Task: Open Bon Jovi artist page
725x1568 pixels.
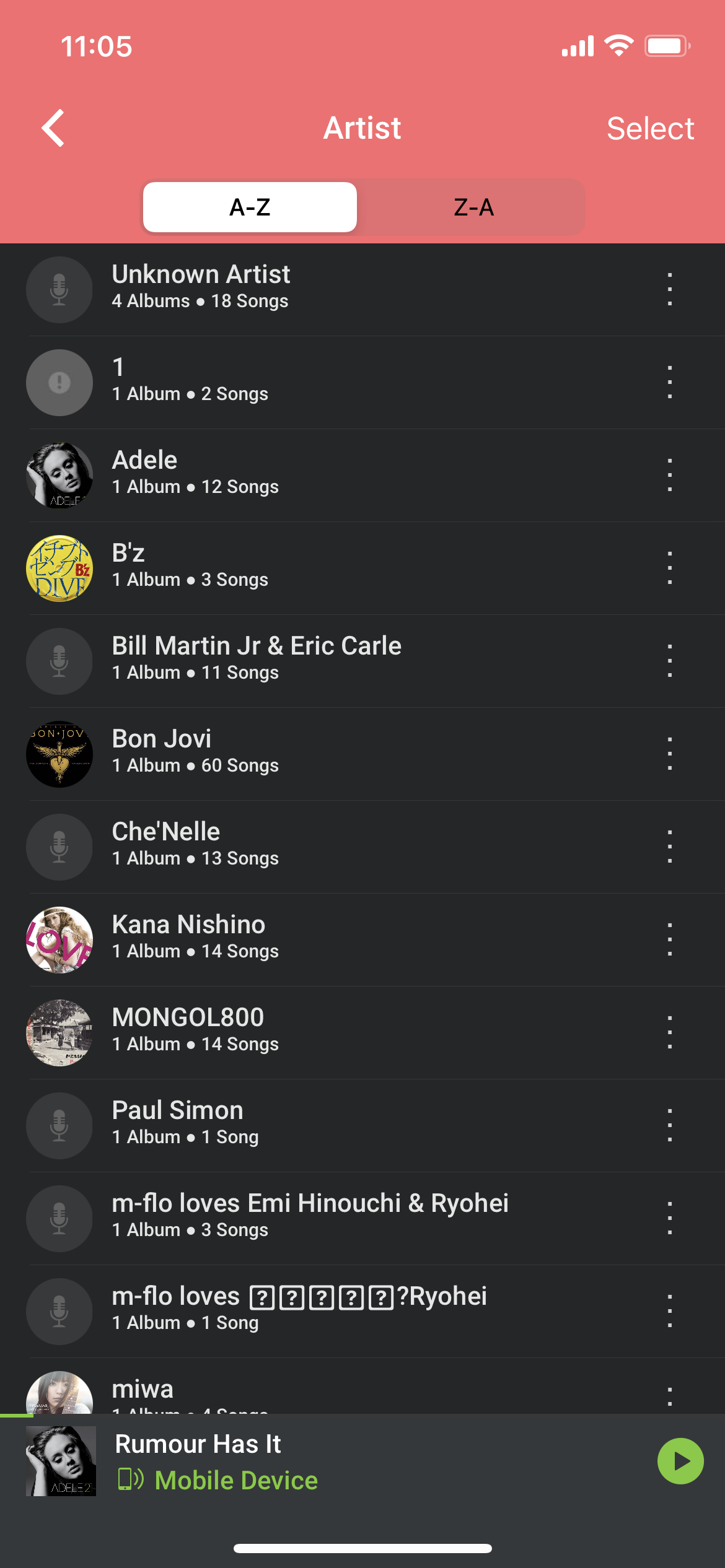Action: 310,754
